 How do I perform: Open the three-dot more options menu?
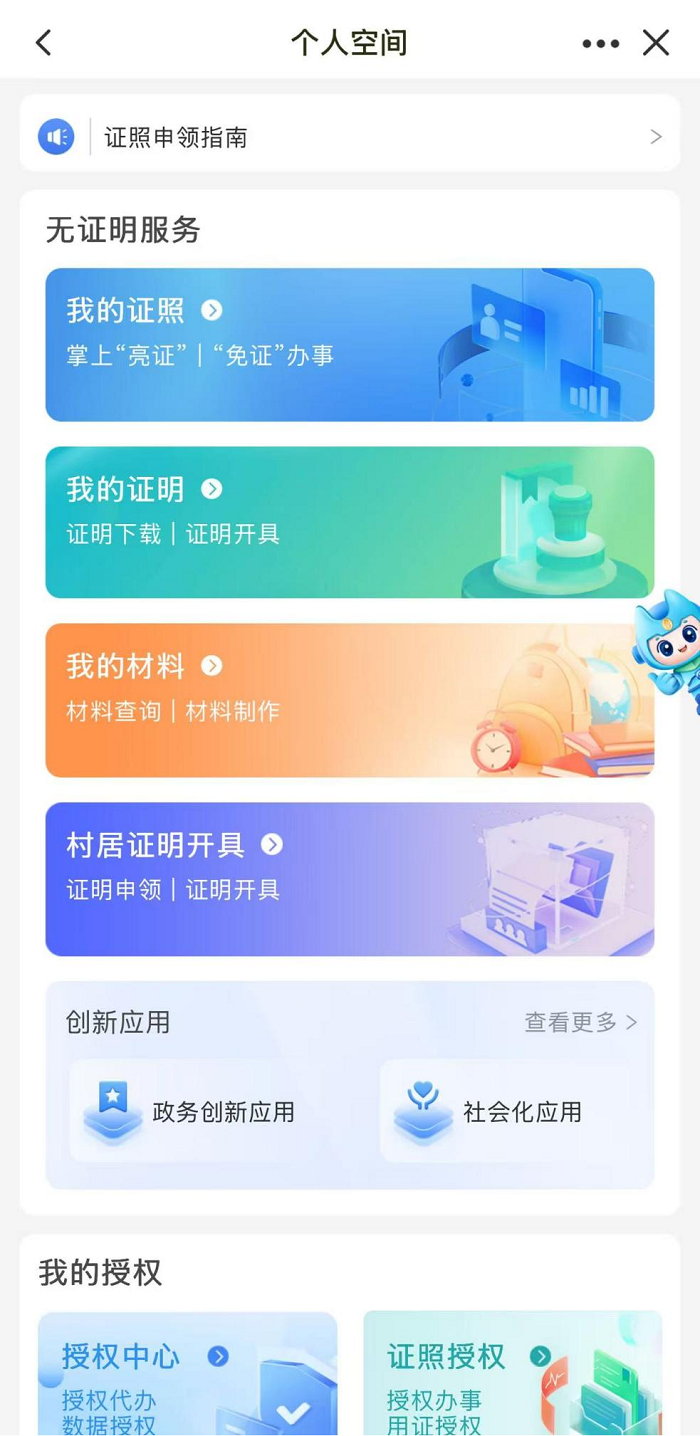point(600,43)
